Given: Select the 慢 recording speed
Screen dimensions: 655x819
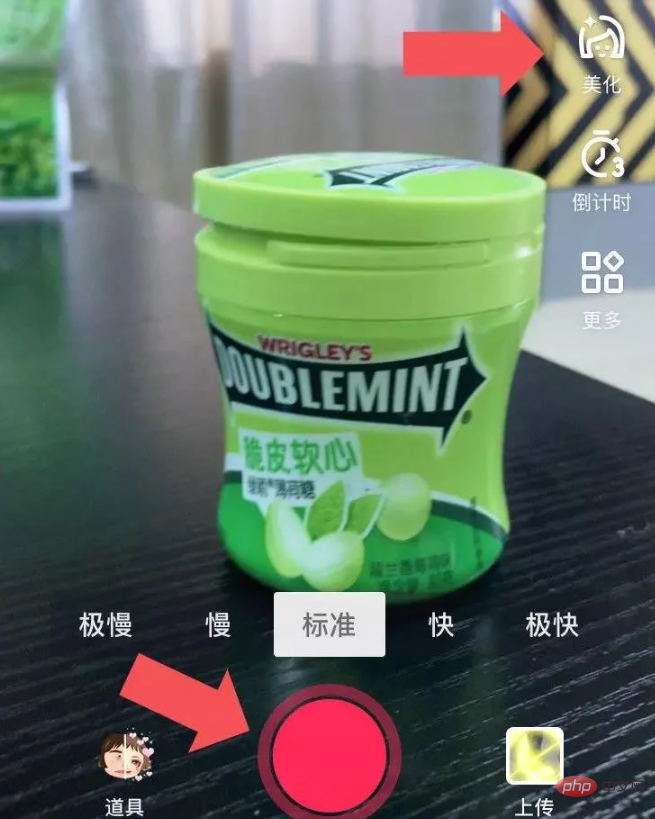Looking at the screenshot, I should (218, 626).
